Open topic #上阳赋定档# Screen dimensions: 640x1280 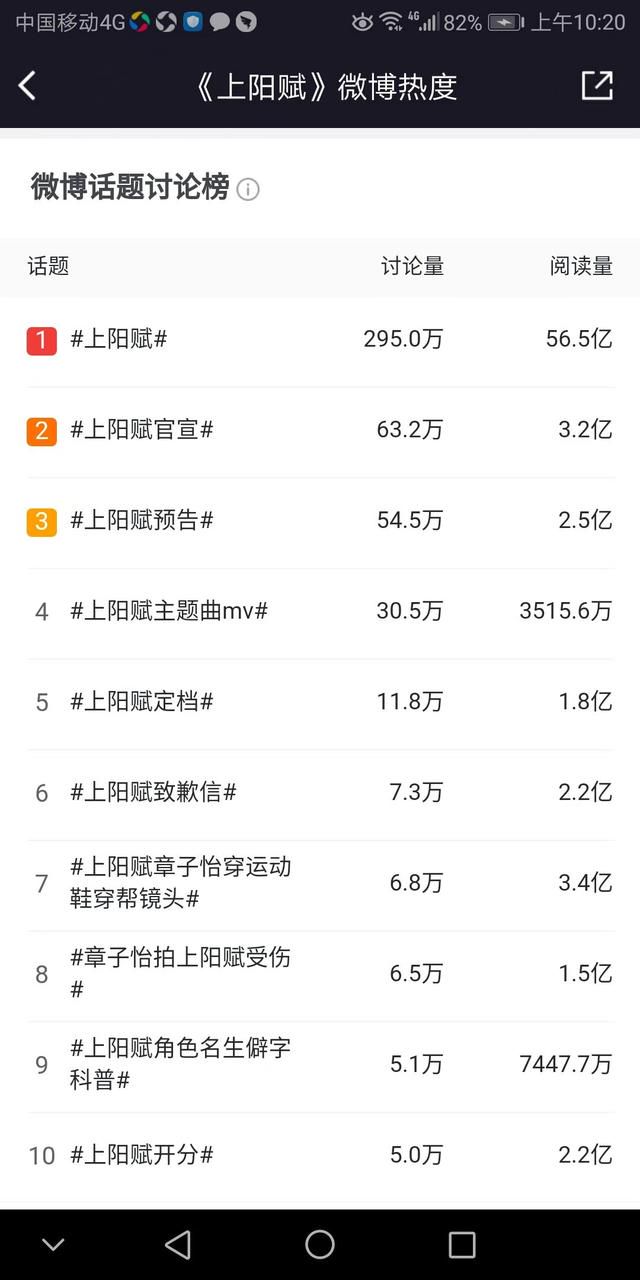point(320,703)
